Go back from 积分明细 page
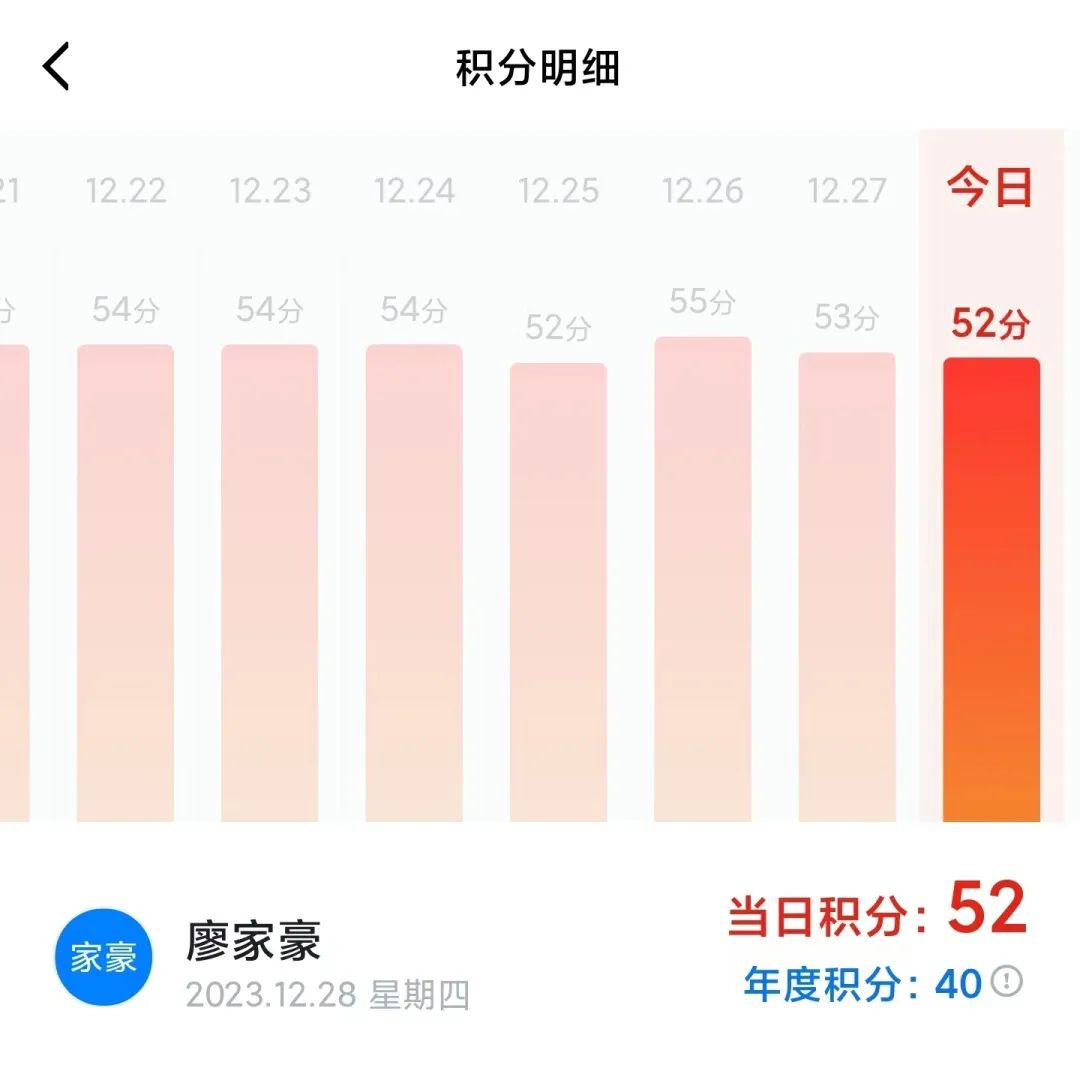1080x1080 pixels. point(56,68)
